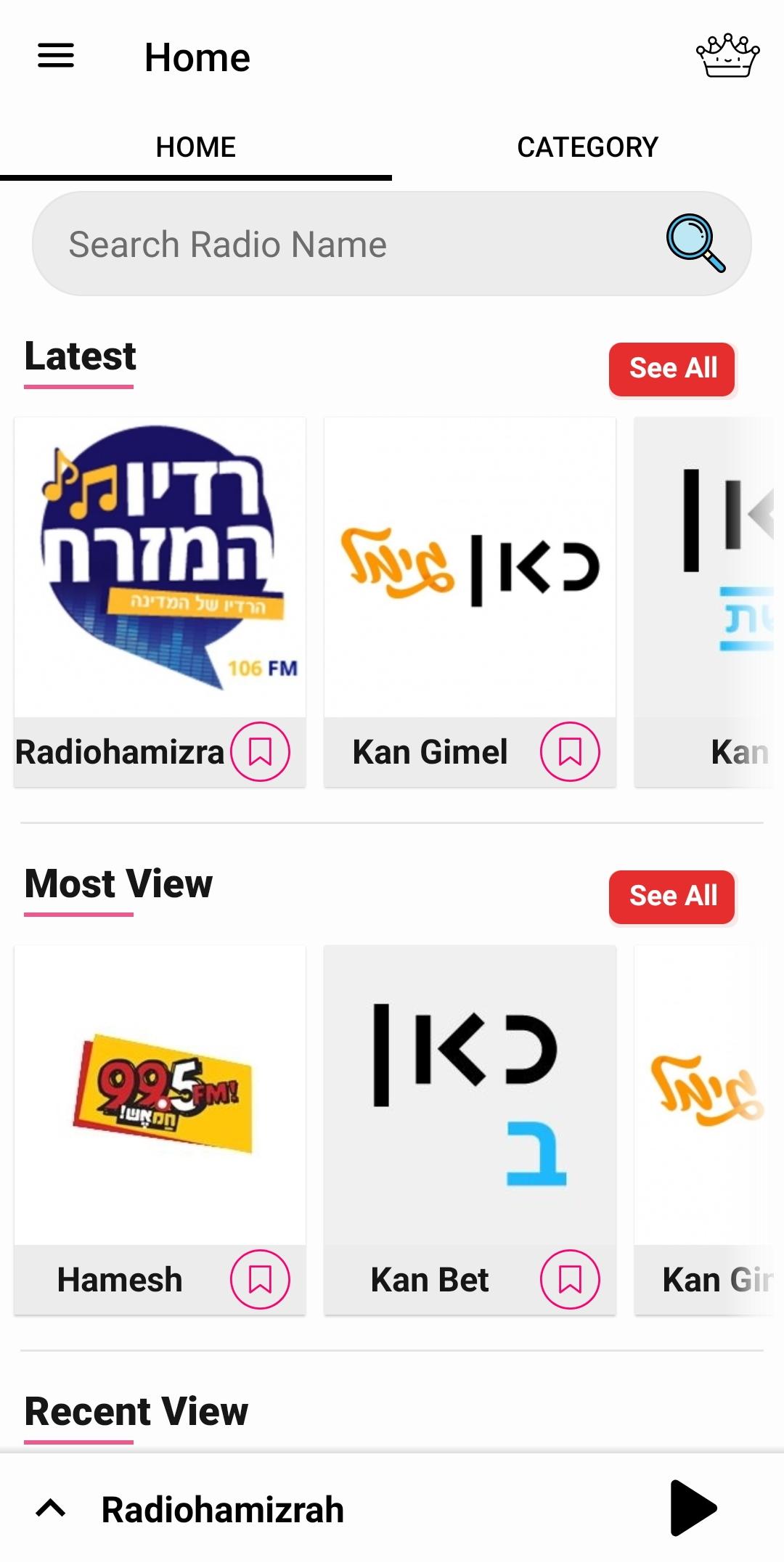Image resolution: width=784 pixels, height=1568 pixels.
Task: Select the Home tab
Action: point(195,147)
